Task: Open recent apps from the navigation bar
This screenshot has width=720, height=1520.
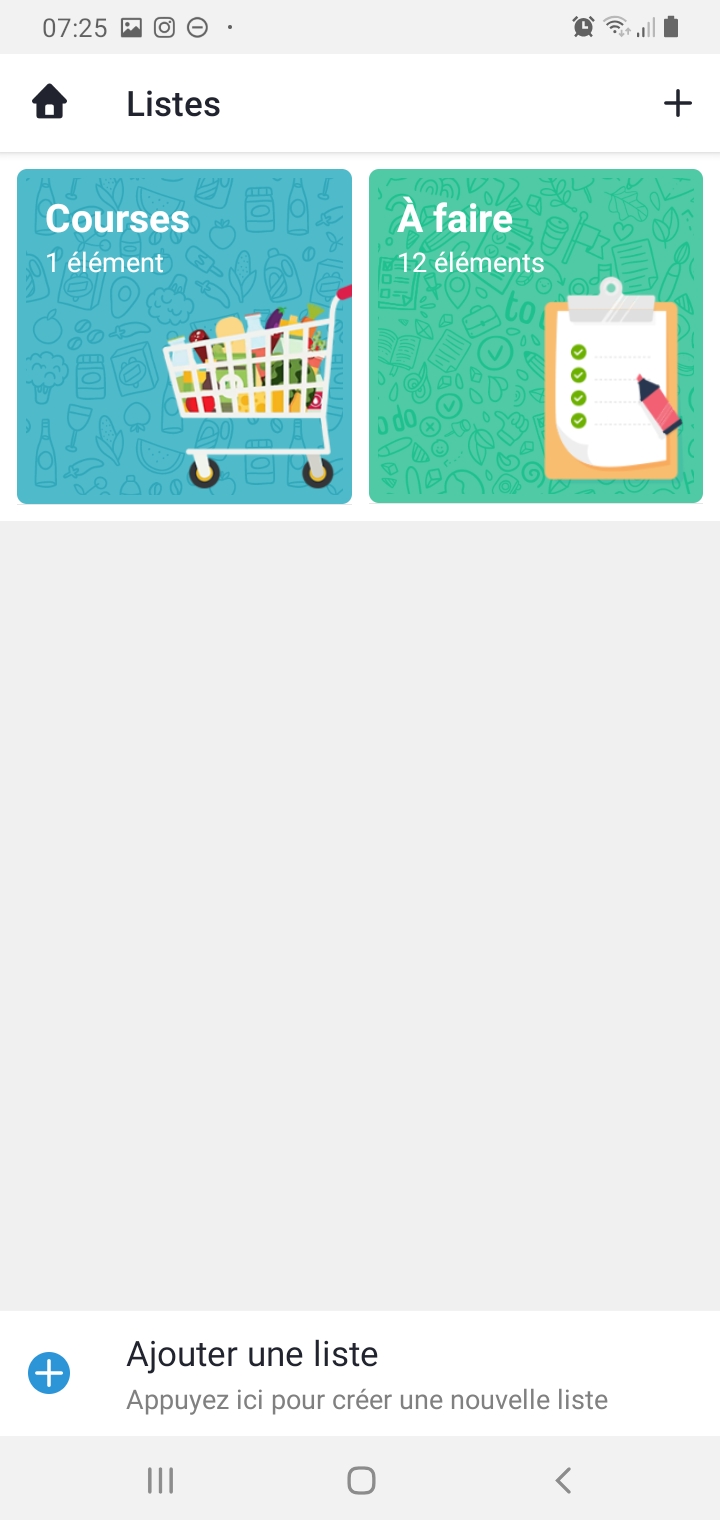Action: coord(160,1480)
